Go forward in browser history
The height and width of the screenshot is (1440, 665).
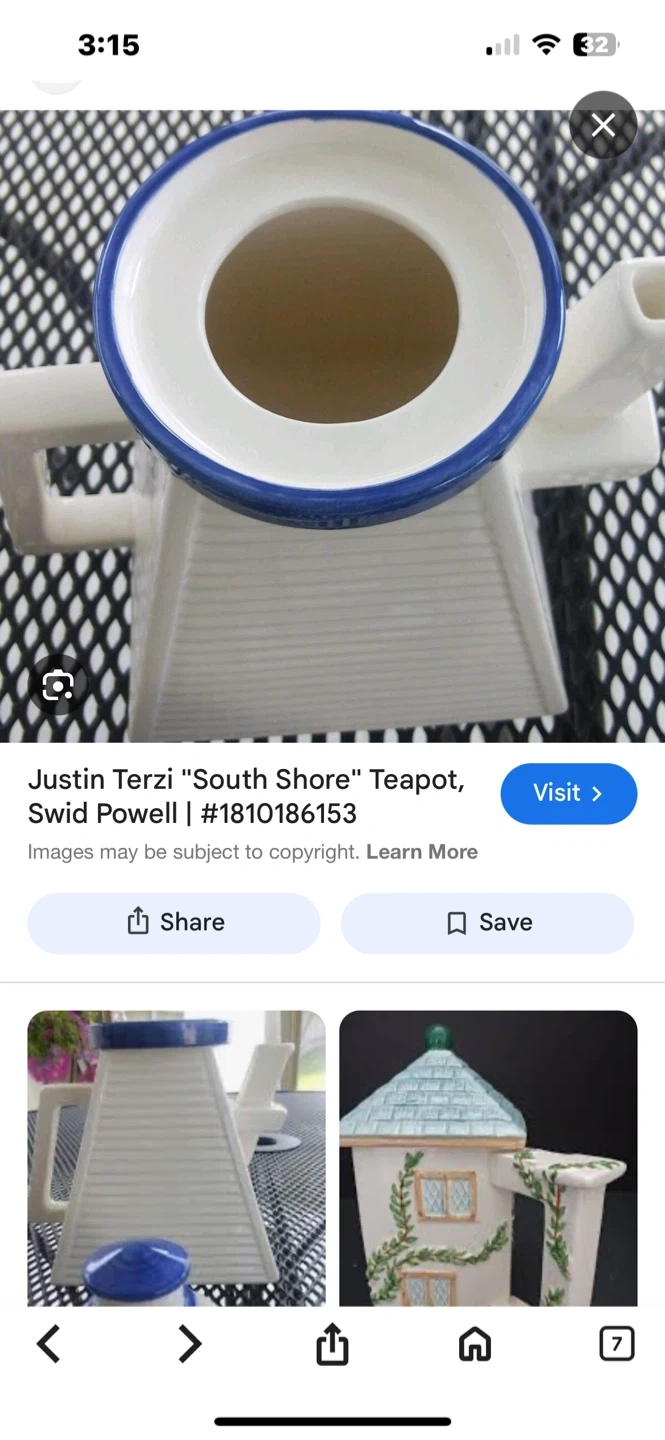point(190,1344)
